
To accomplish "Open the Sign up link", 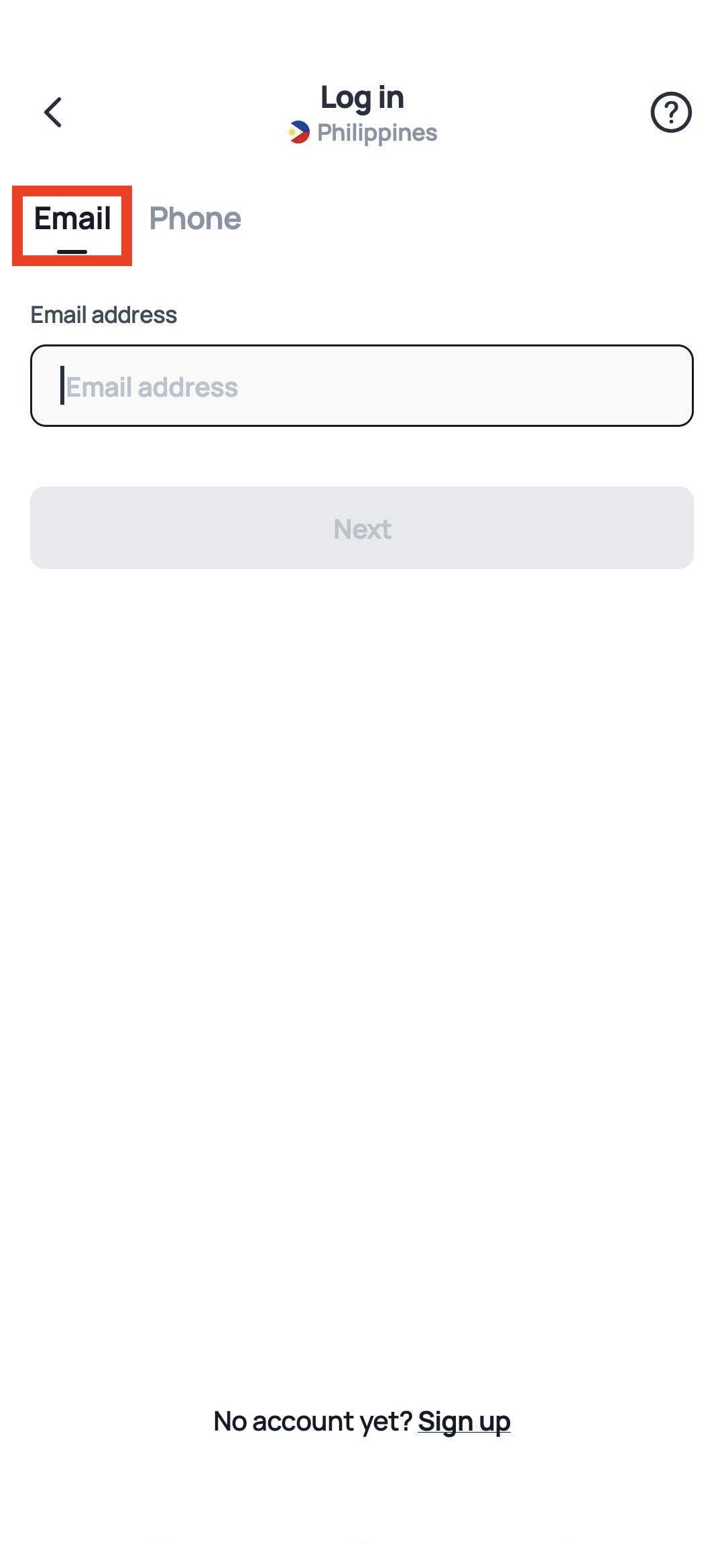I will coord(464,1421).
